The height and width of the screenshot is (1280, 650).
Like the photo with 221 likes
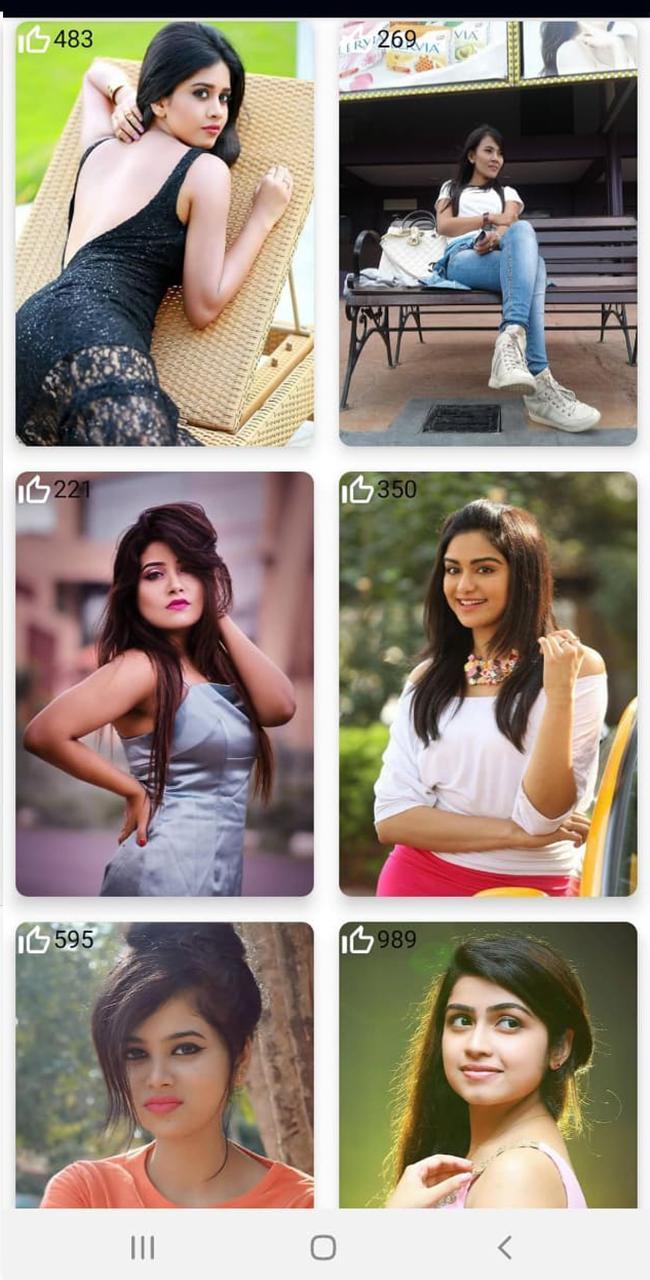34,490
